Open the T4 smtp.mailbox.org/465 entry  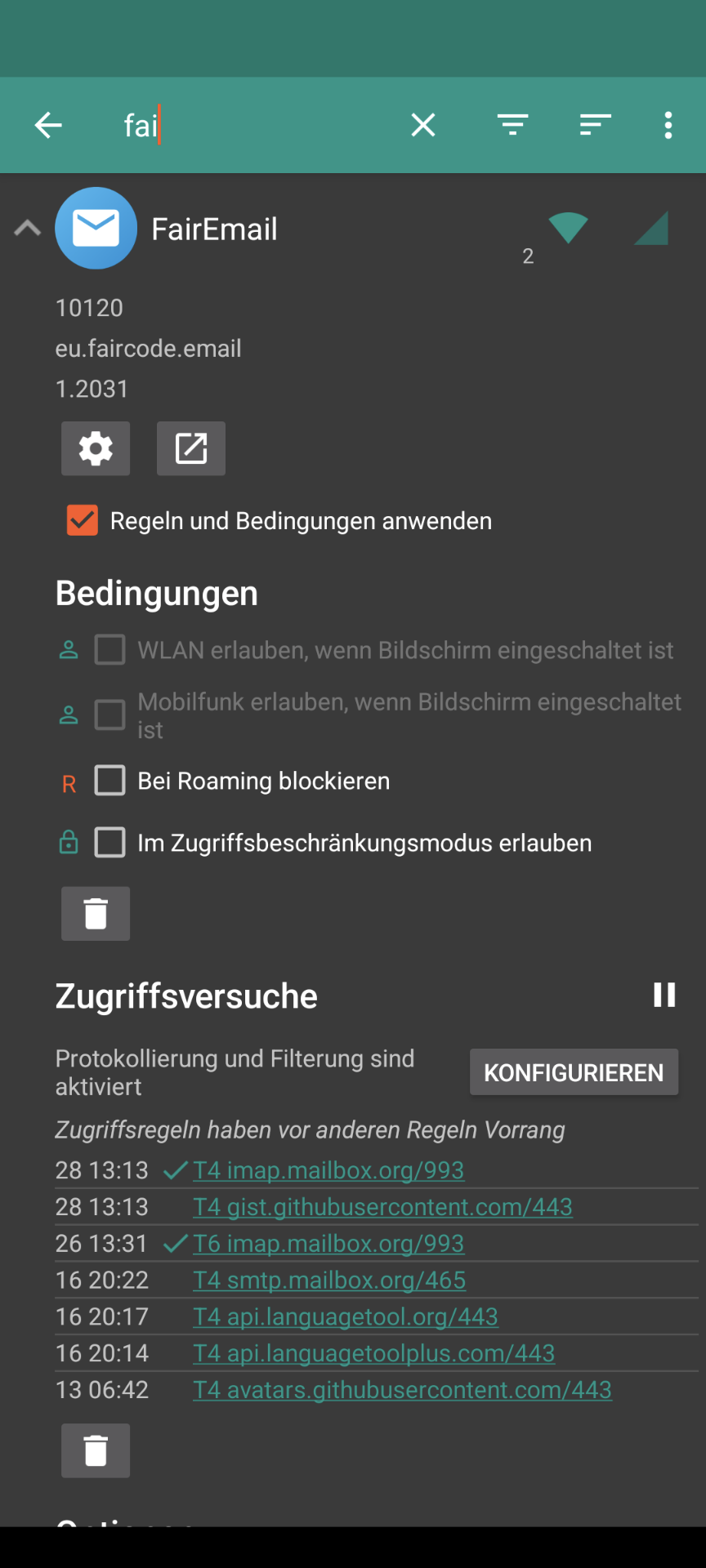click(x=329, y=1280)
